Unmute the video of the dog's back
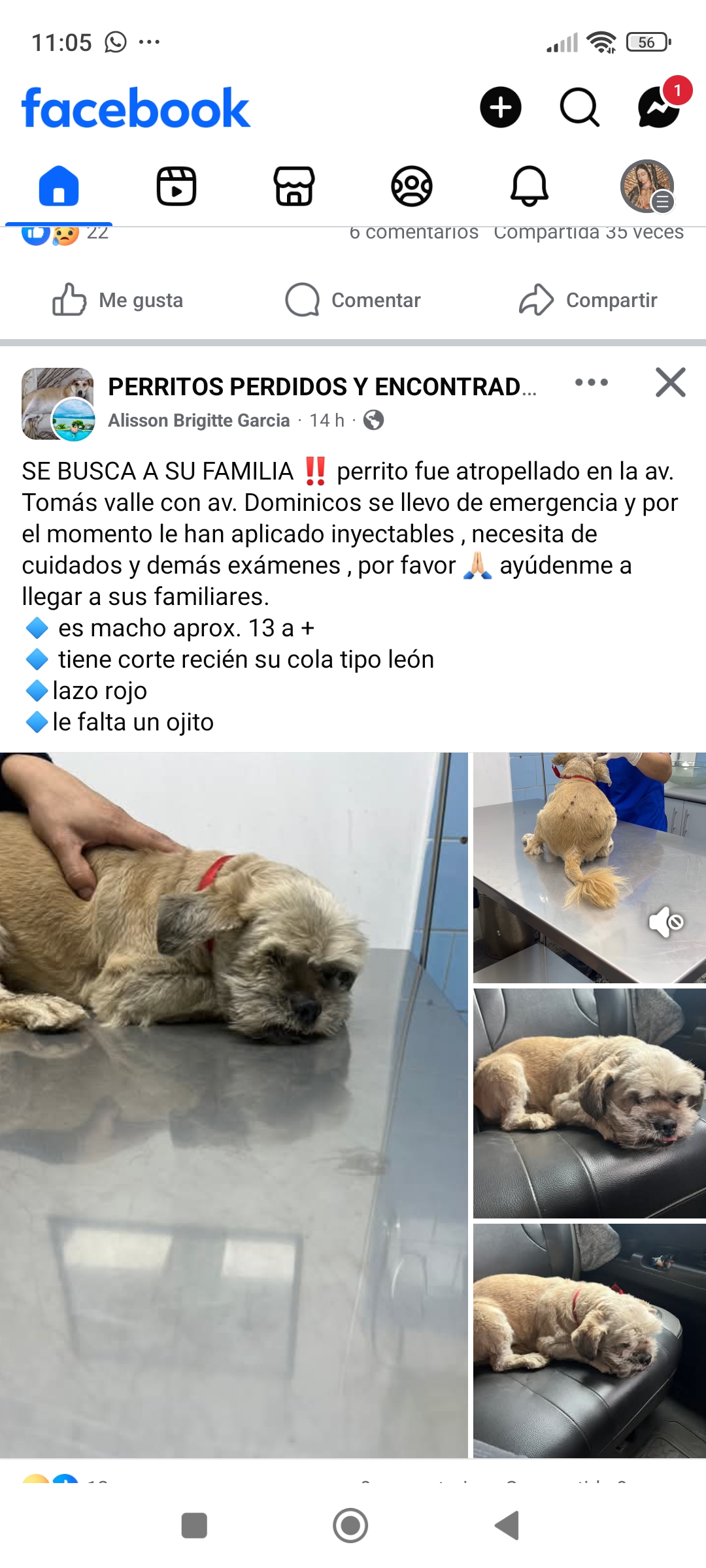Image resolution: width=706 pixels, height=1568 pixels. 665,922
